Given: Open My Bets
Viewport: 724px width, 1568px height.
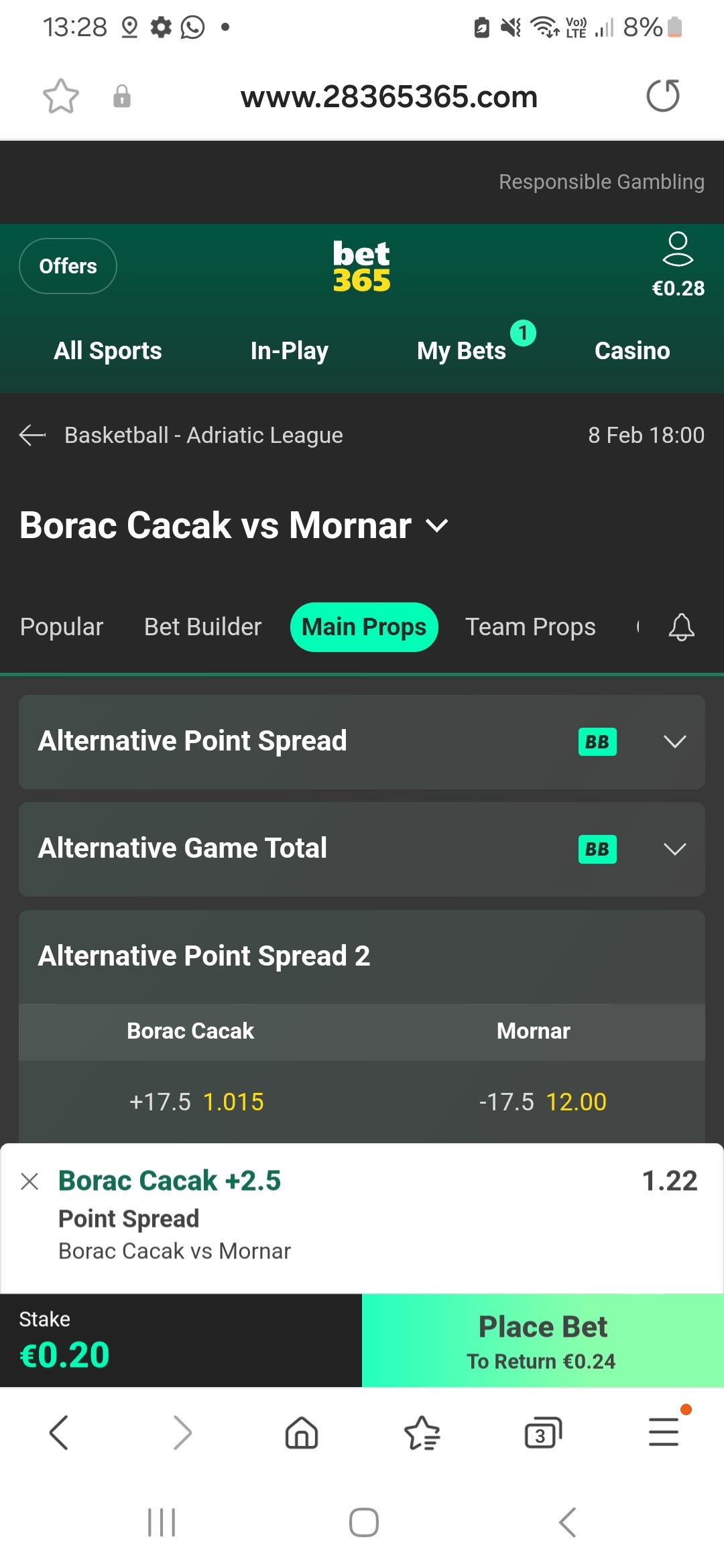Looking at the screenshot, I should tap(462, 350).
